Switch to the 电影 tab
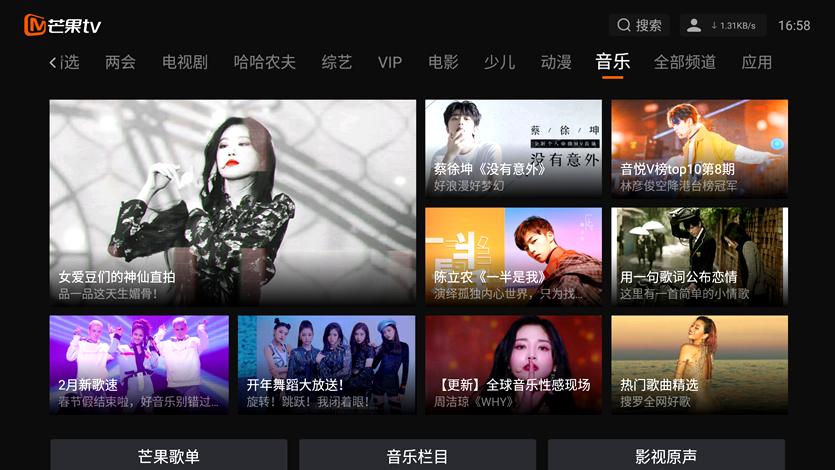 click(x=443, y=62)
